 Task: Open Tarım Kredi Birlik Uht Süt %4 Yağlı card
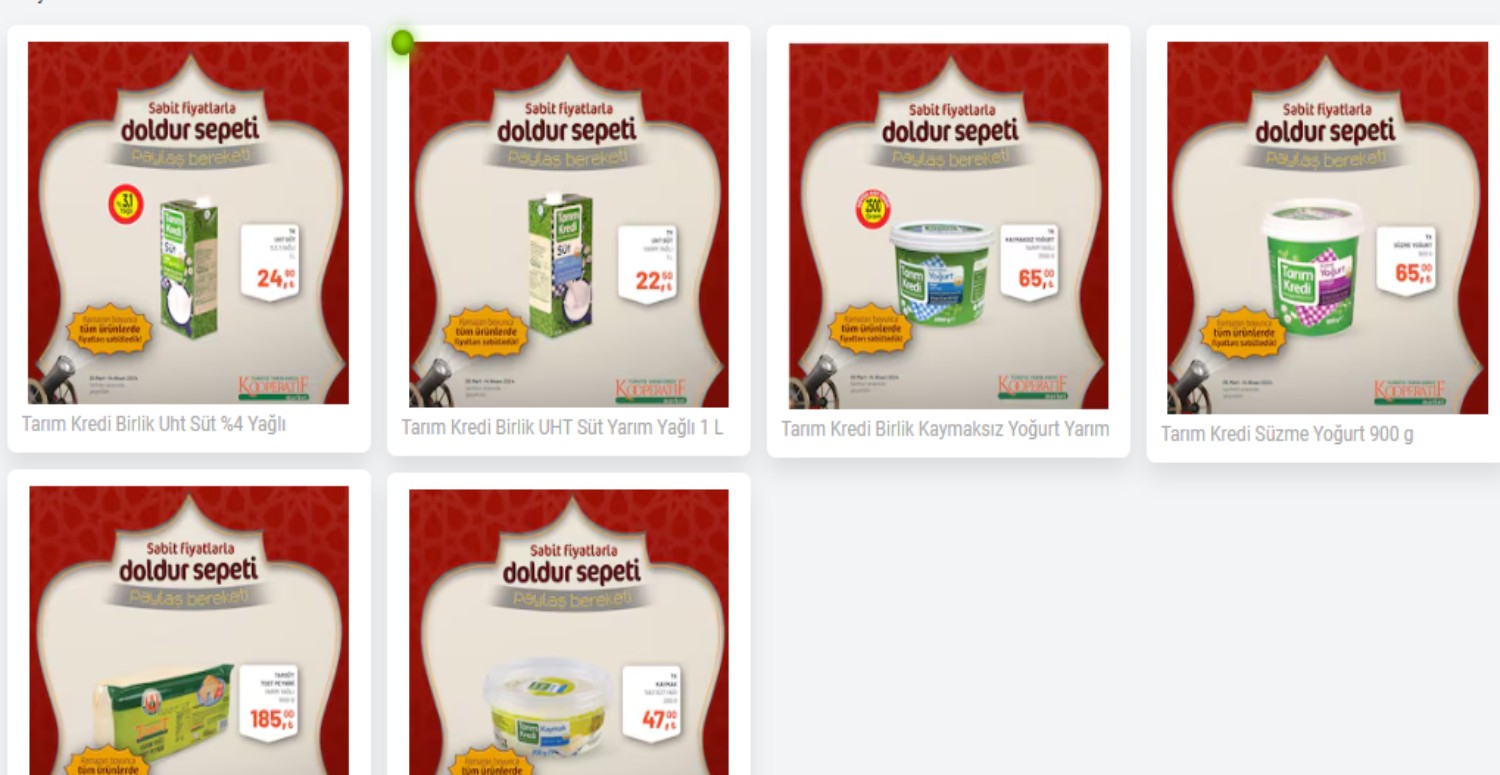click(x=188, y=223)
